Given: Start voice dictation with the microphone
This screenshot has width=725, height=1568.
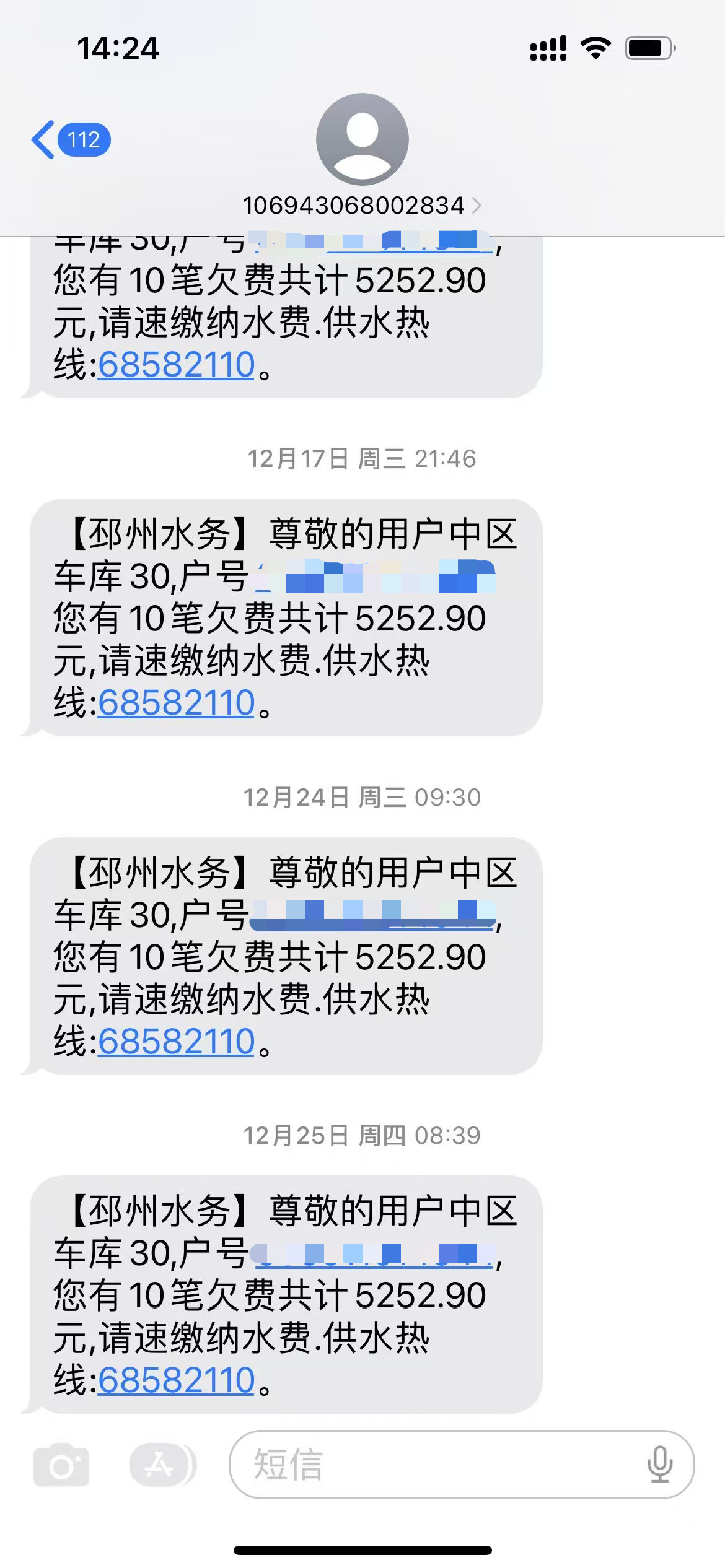Looking at the screenshot, I should (x=659, y=1465).
